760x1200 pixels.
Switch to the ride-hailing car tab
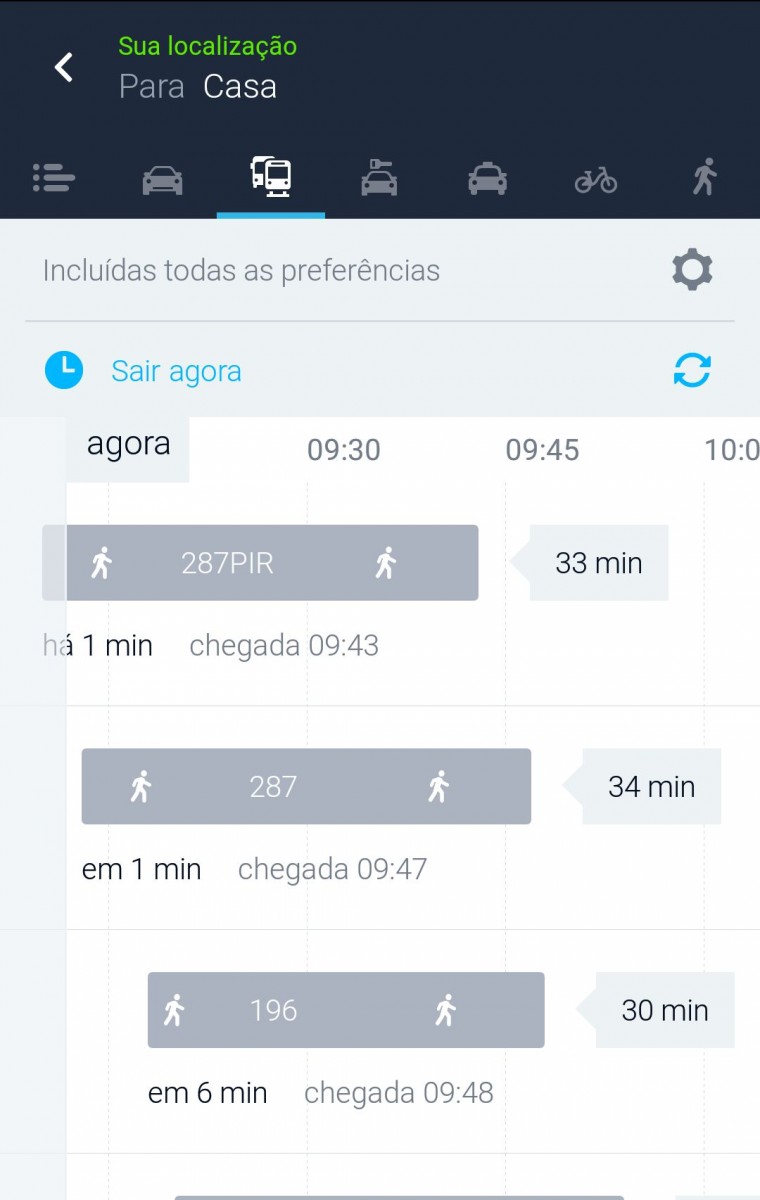[379, 178]
